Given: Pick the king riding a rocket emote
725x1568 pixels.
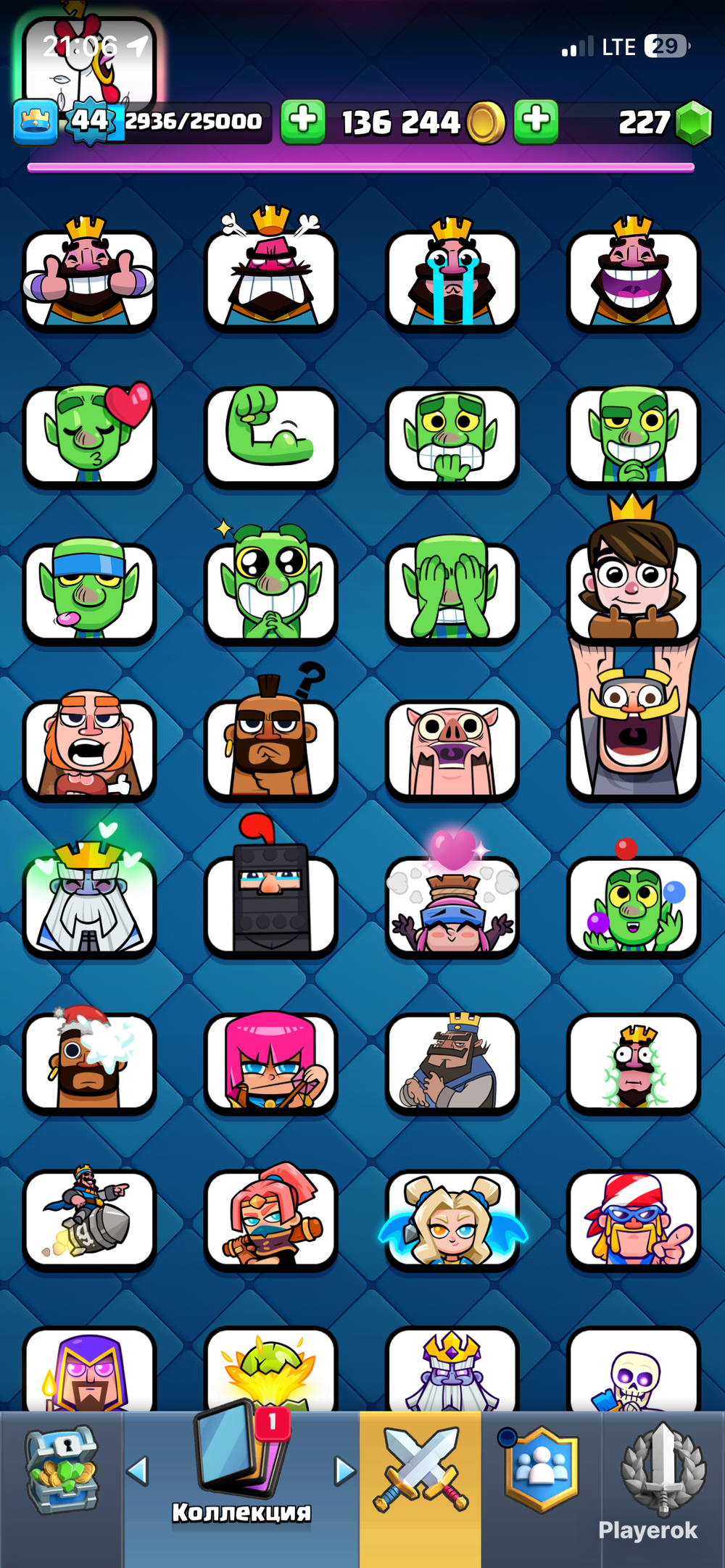Looking at the screenshot, I should pos(89,1219).
